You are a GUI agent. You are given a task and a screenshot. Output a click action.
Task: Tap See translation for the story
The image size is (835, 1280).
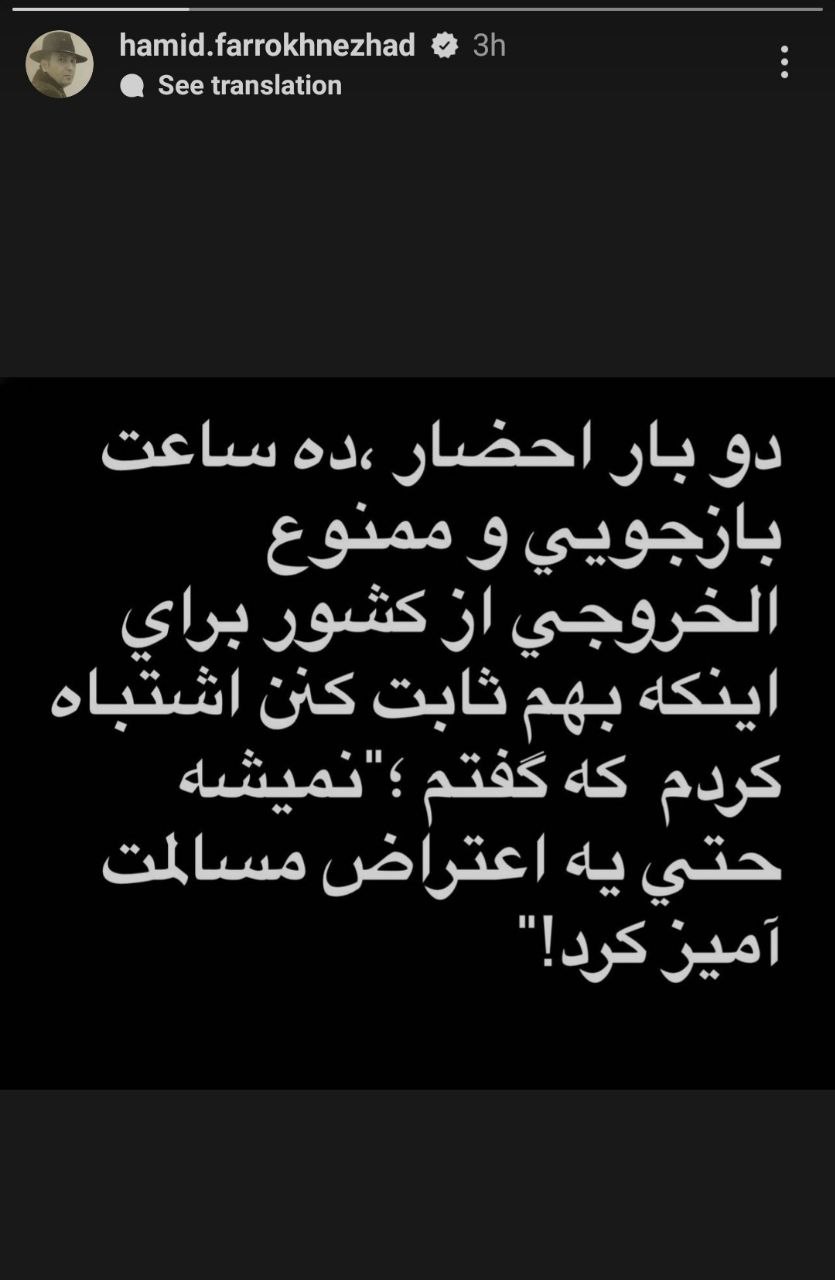click(249, 86)
